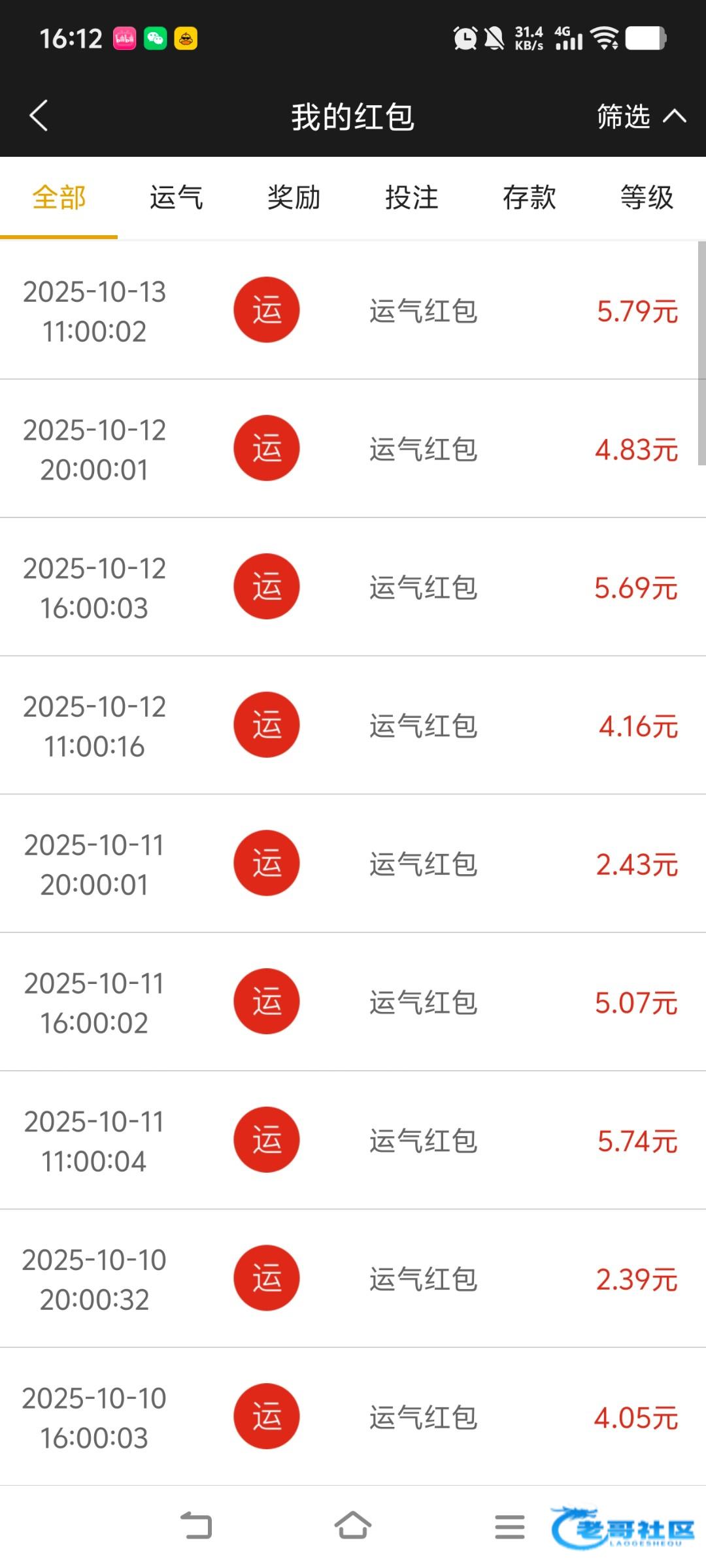Open the 投注 tab
This screenshot has height=1568, width=706.
(412, 197)
